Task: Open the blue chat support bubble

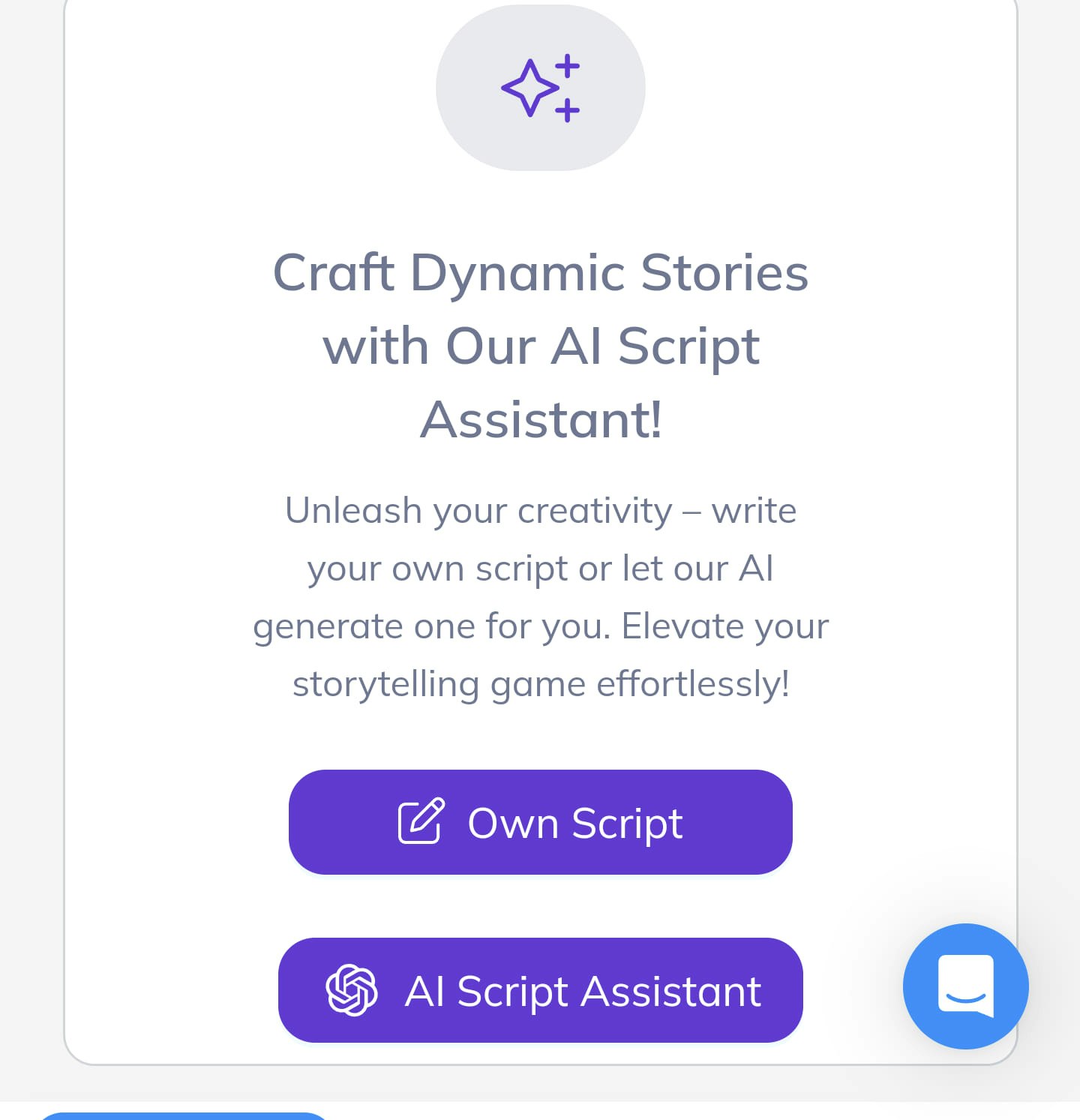Action: [x=966, y=986]
